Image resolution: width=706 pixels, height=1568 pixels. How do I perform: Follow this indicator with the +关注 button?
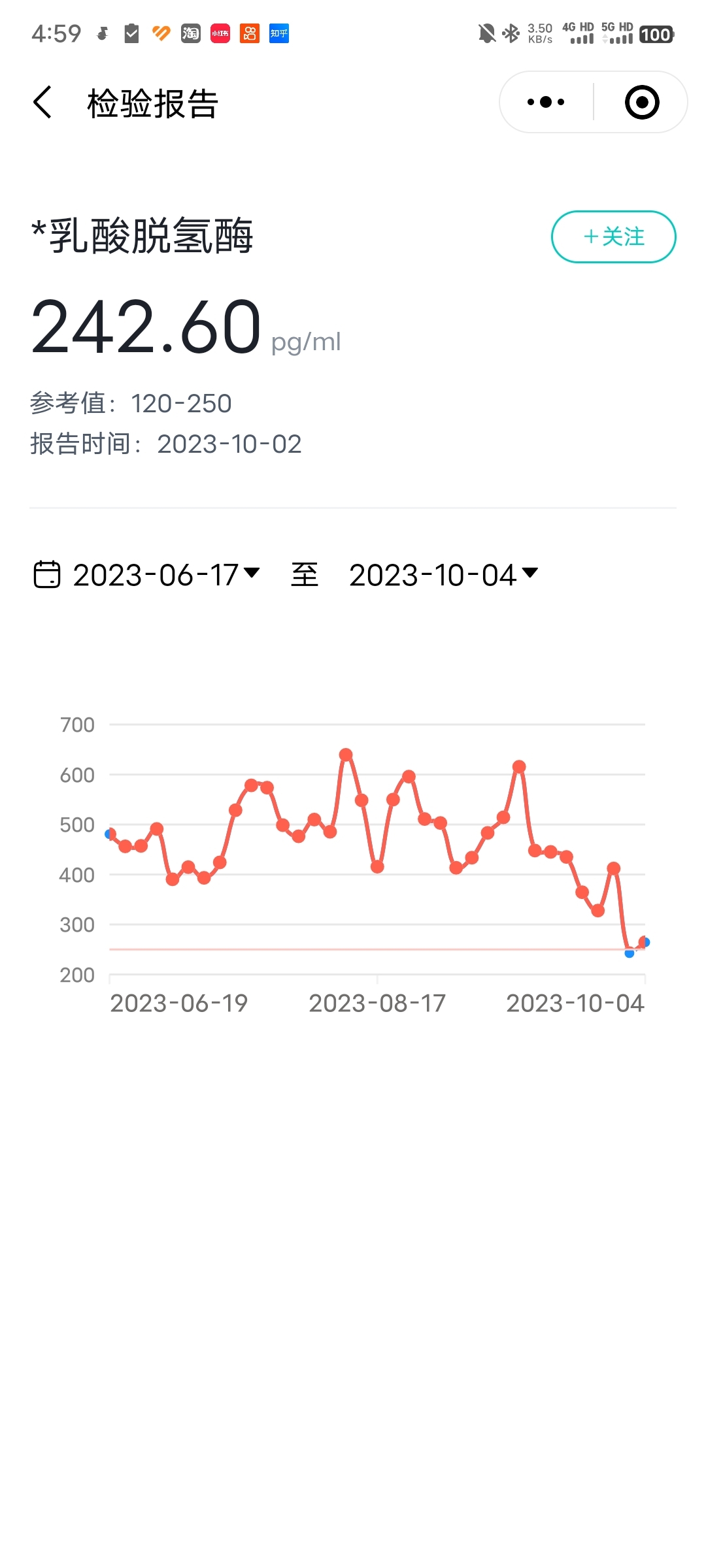click(613, 237)
